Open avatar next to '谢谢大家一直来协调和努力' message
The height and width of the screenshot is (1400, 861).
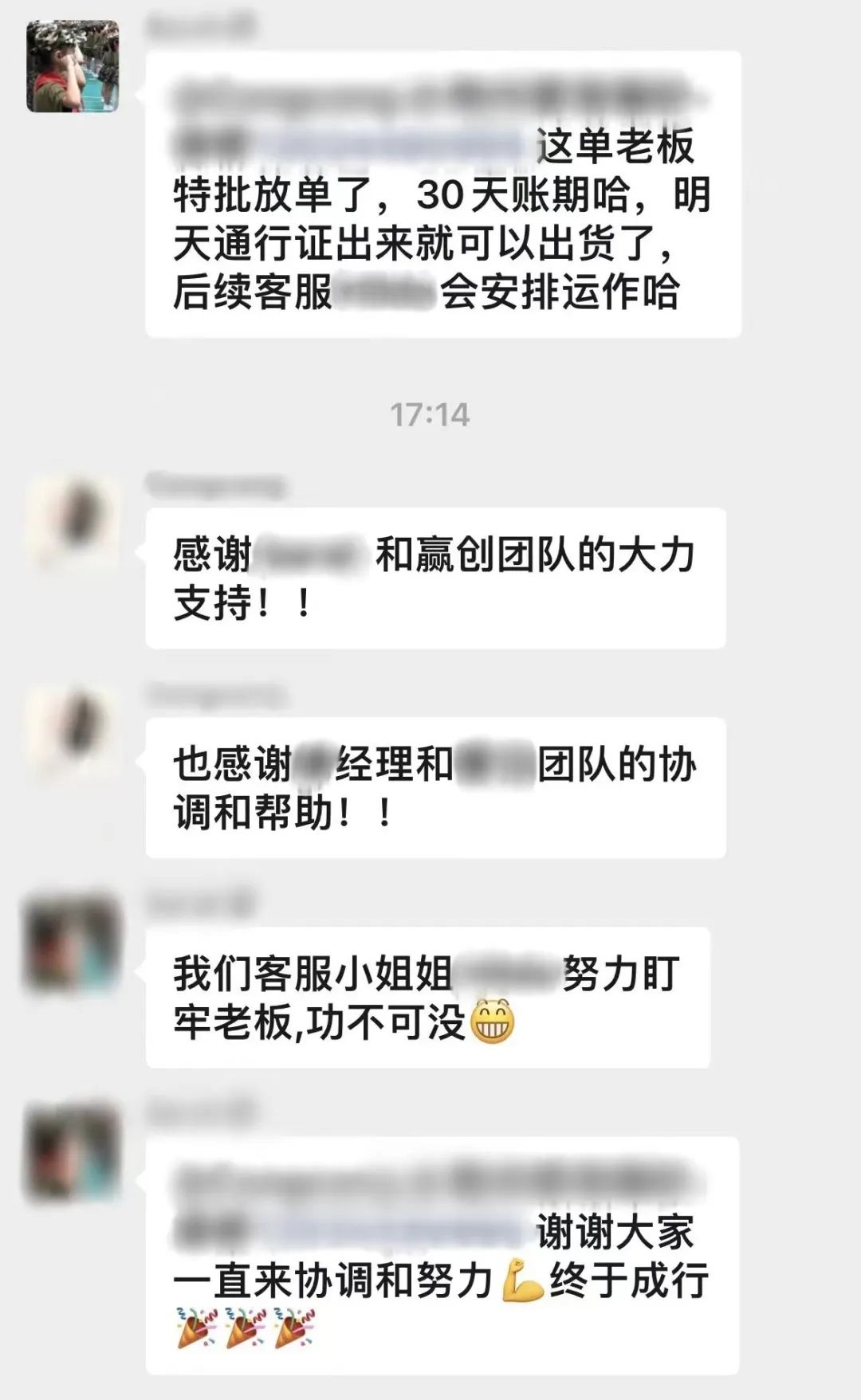coord(73,1151)
